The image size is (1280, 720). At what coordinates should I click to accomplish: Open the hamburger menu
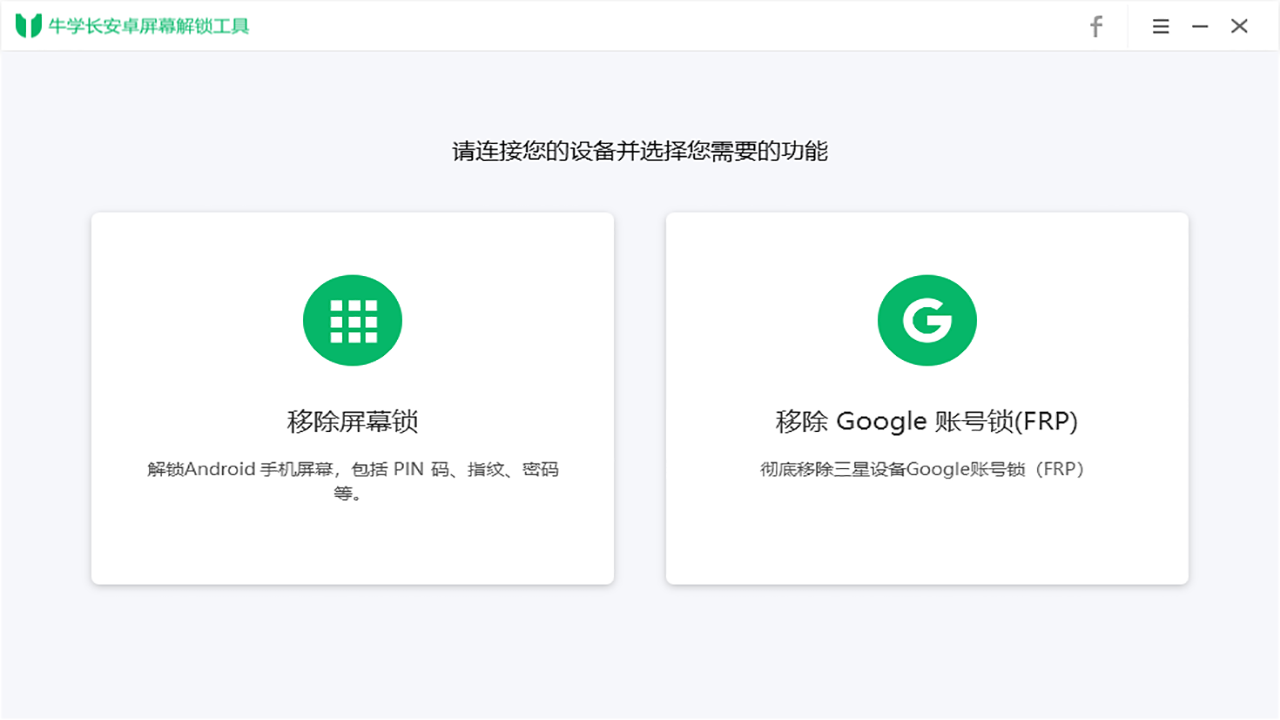1160,27
